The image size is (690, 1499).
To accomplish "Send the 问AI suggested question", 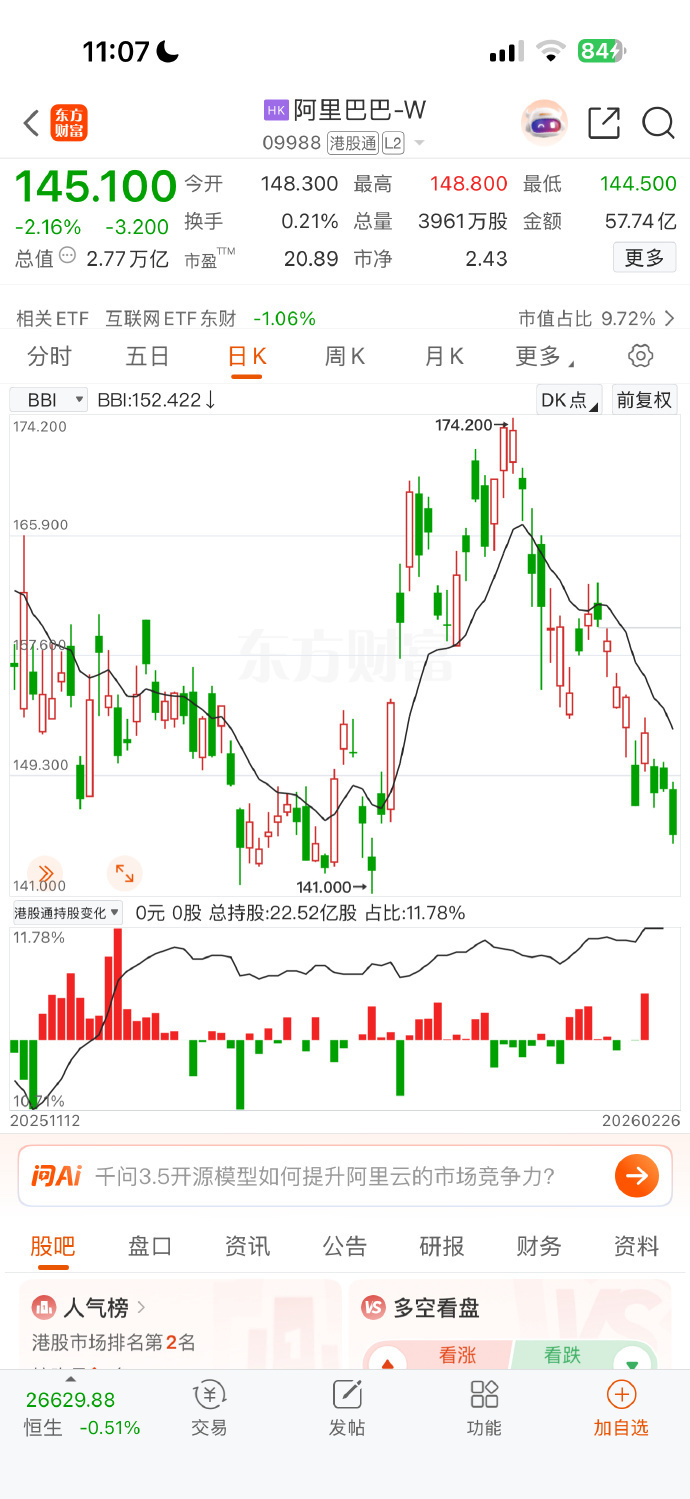I will coord(636,1176).
